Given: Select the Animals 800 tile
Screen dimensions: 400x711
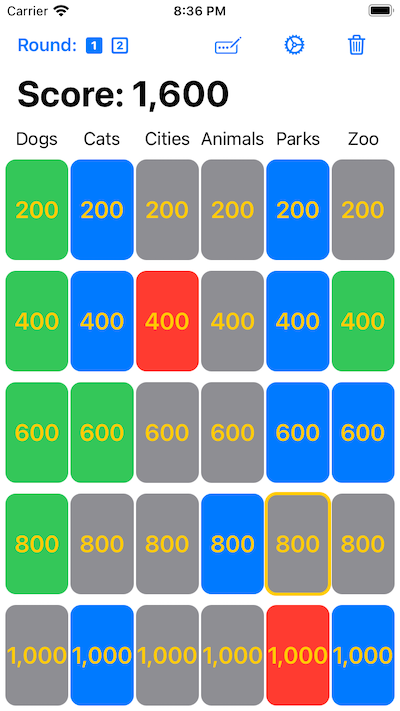Looking at the screenshot, I should (233, 544).
